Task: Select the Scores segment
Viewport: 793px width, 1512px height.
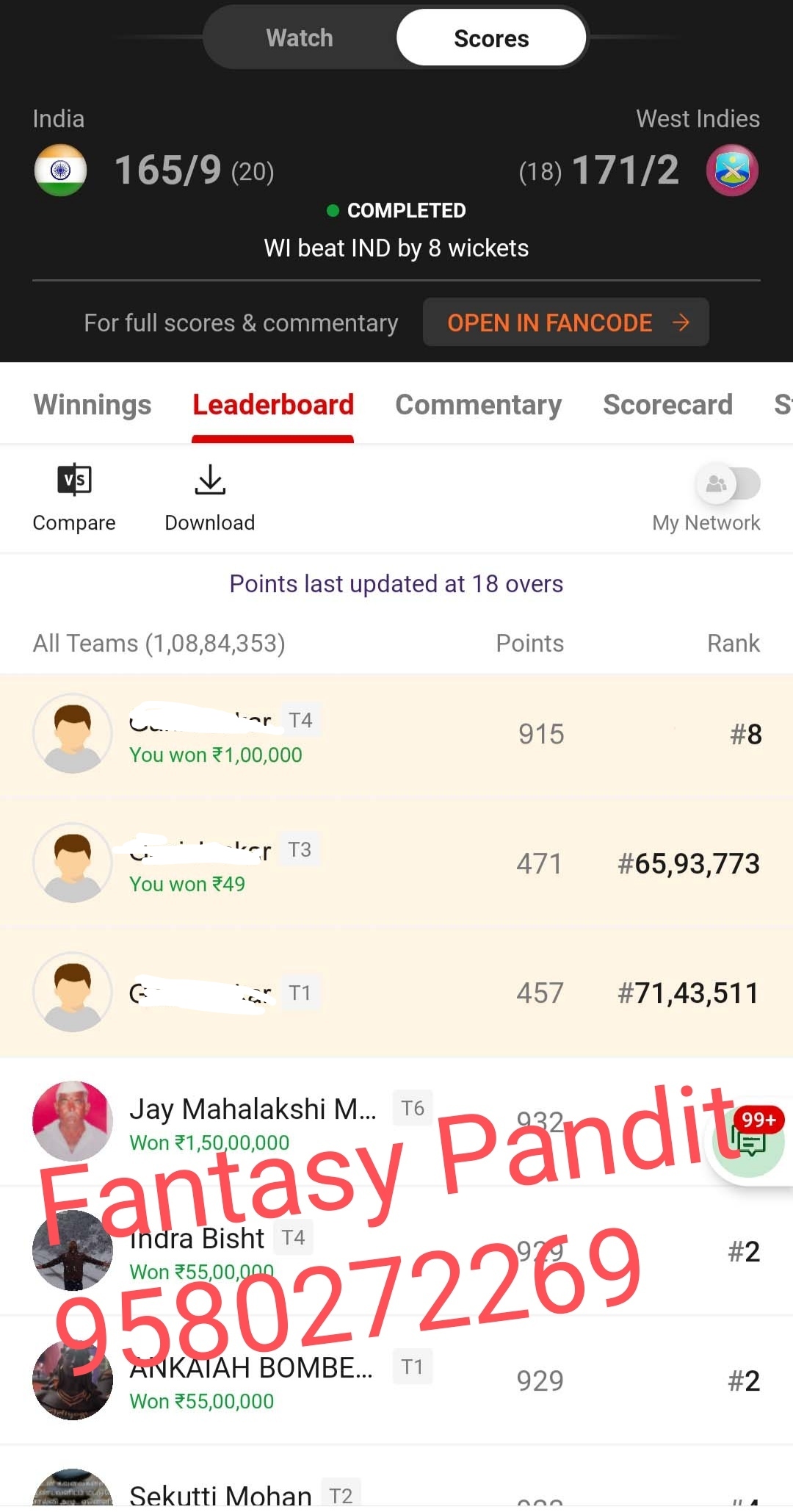Action: coord(491,38)
